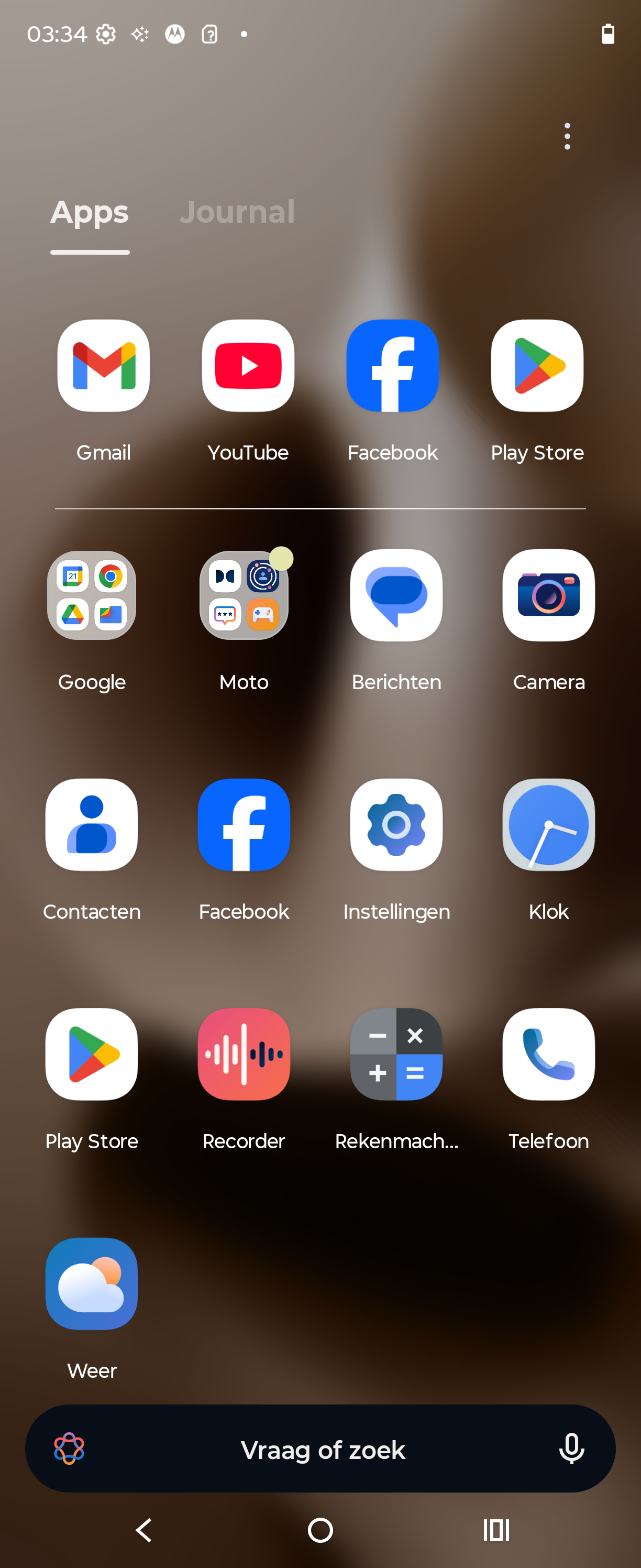Open Contacten
This screenshot has height=1568, width=641.
tap(92, 825)
